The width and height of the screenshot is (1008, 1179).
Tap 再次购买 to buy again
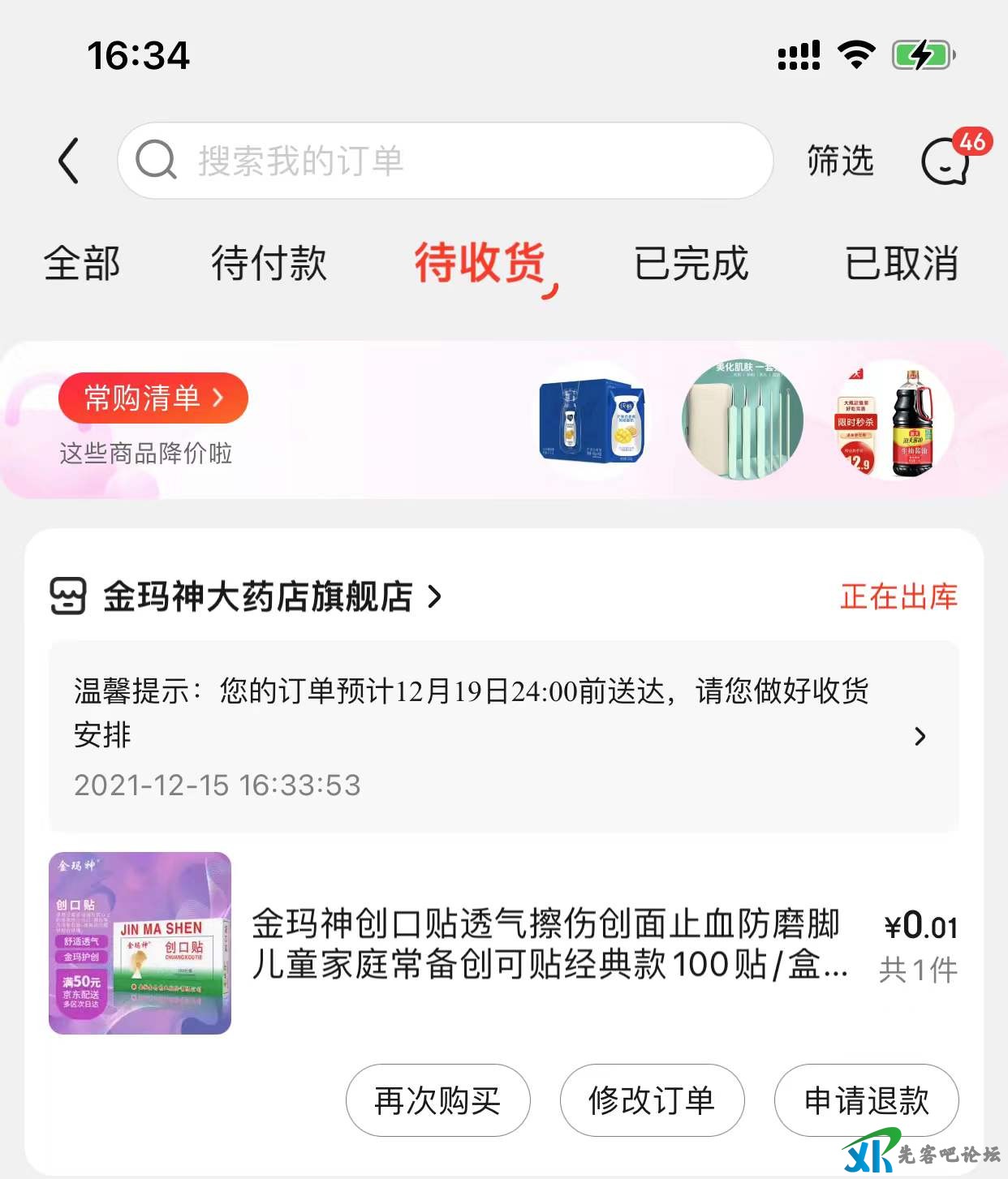point(437,1100)
